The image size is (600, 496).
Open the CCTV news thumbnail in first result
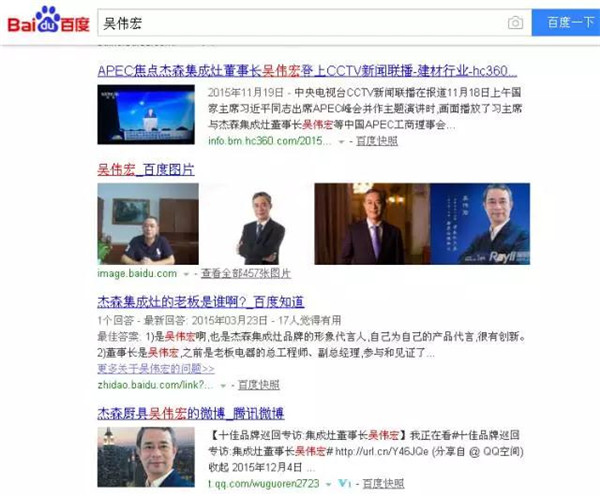coord(146,114)
